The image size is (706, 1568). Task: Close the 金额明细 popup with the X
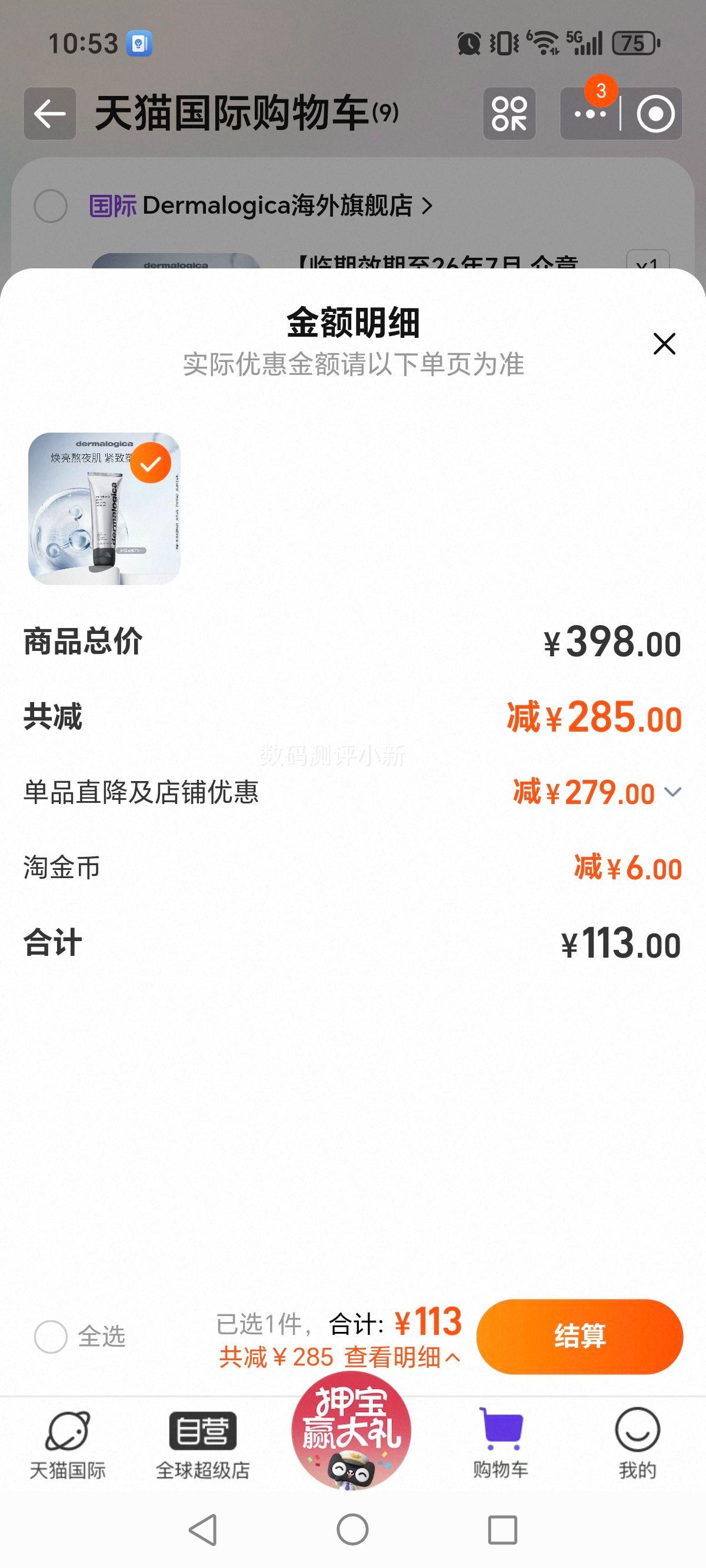pyautogui.click(x=665, y=343)
